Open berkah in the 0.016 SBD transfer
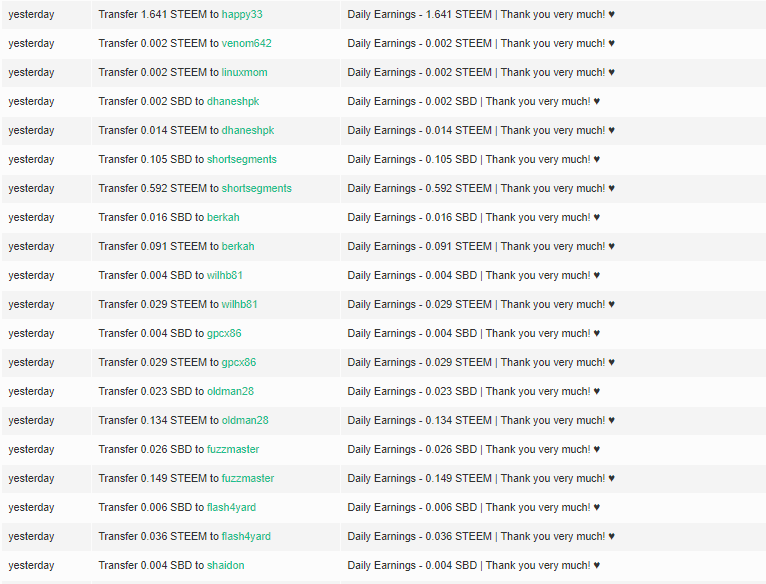This screenshot has height=584, width=766. coord(223,217)
